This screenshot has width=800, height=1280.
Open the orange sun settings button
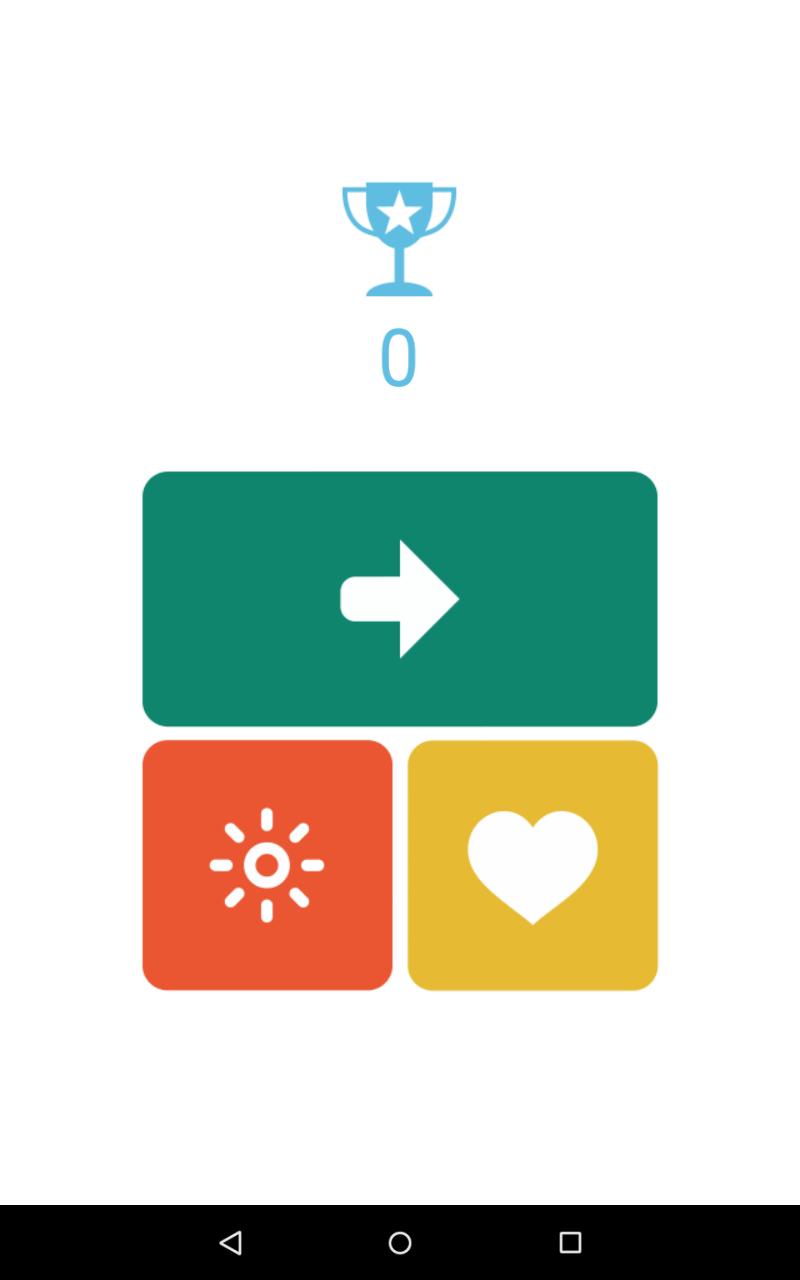[x=267, y=865]
